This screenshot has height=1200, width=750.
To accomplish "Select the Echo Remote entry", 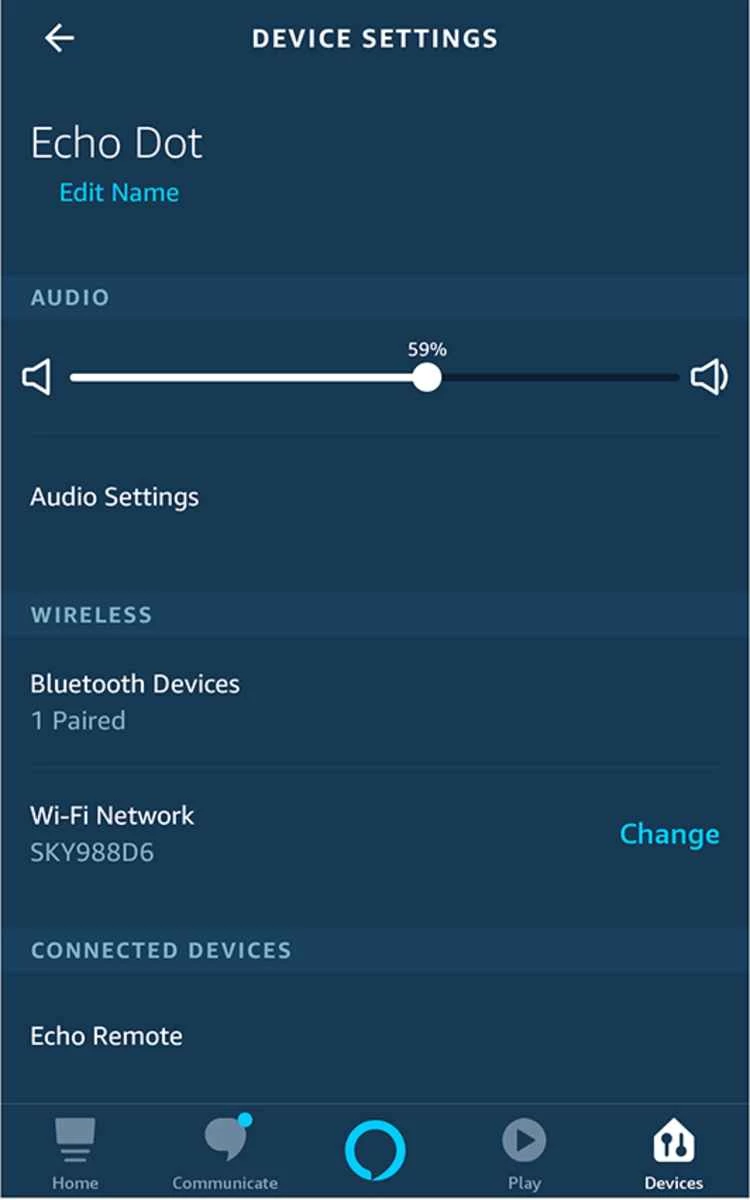I will pos(107,1036).
